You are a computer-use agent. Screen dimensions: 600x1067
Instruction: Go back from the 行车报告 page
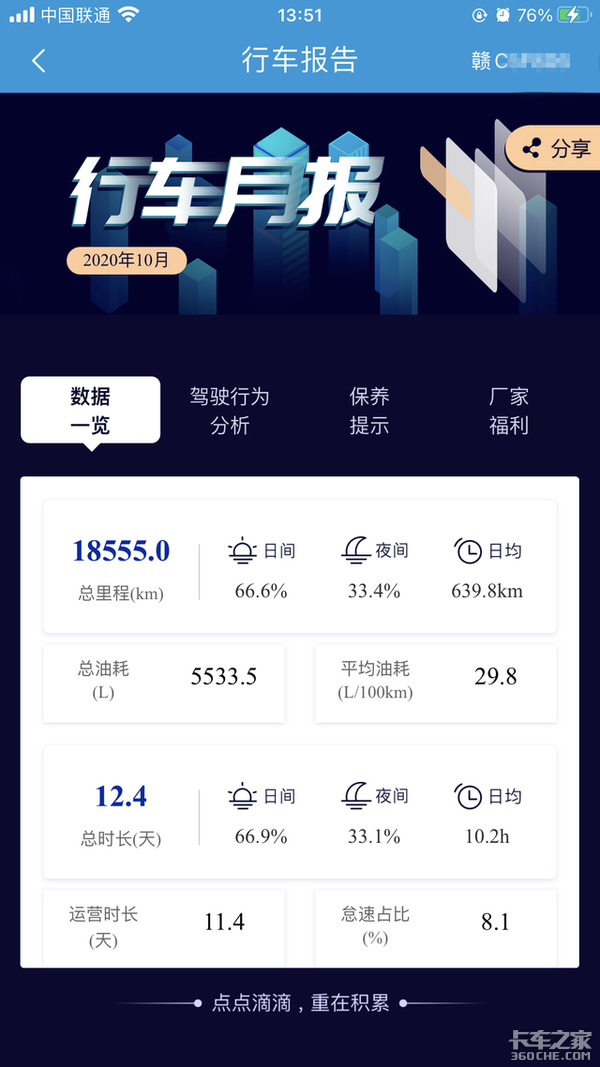(x=38, y=61)
